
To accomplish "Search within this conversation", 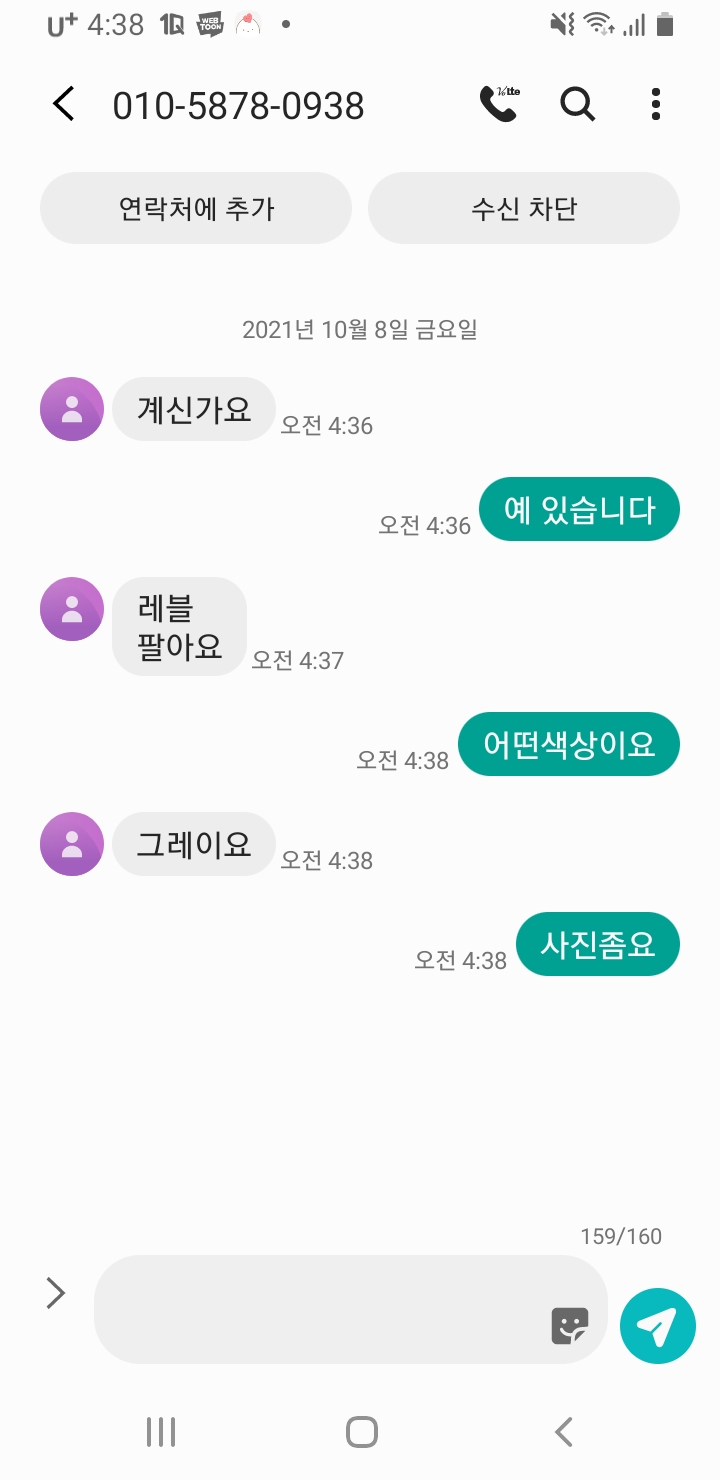I will 577,104.
